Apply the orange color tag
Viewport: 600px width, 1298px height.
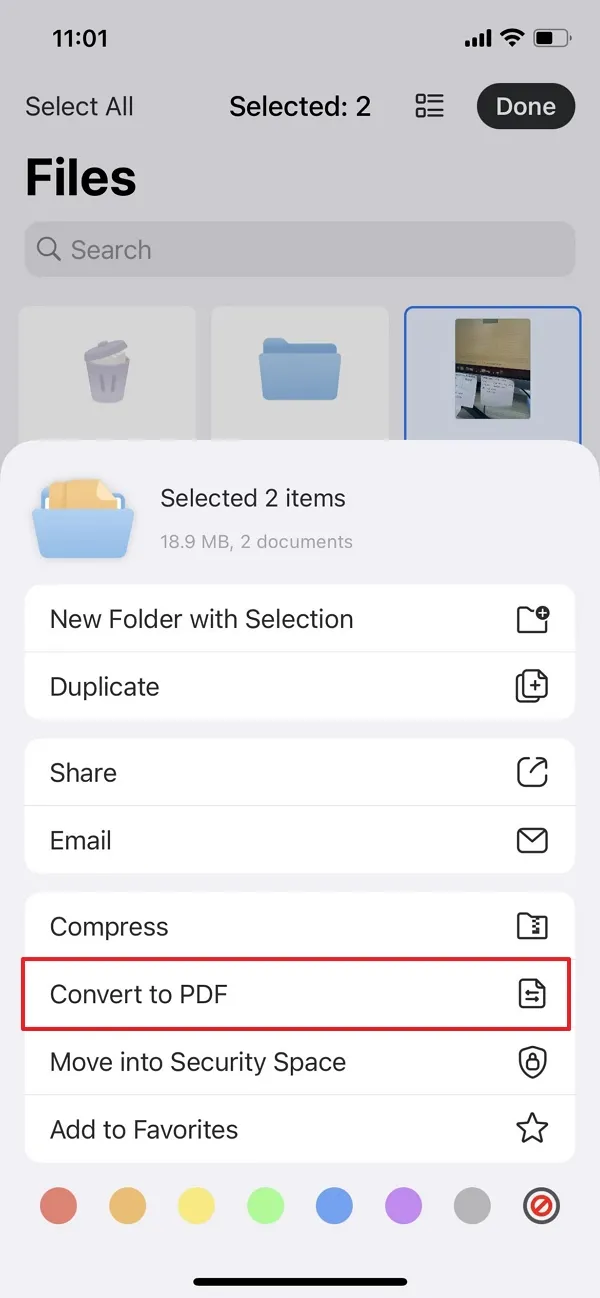128,1206
